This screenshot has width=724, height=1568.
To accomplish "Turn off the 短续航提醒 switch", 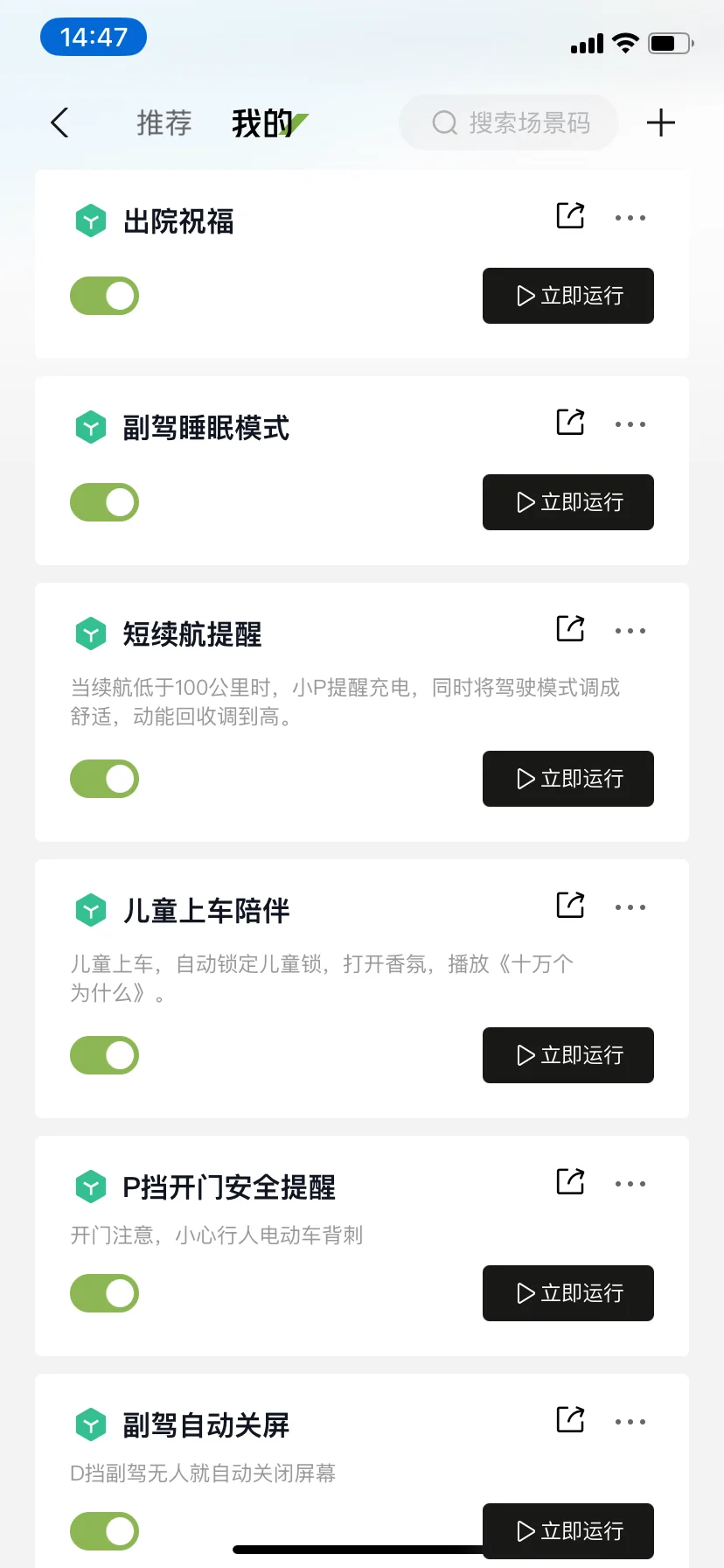I will point(104,779).
